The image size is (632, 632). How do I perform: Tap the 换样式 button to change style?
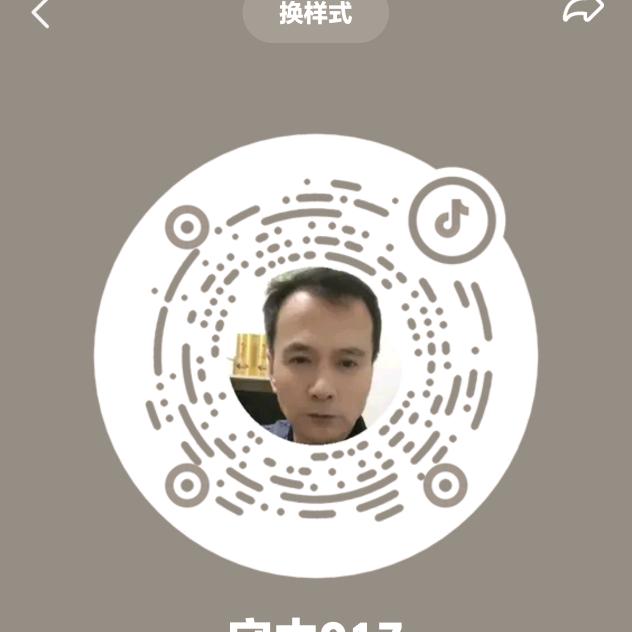coord(315,16)
